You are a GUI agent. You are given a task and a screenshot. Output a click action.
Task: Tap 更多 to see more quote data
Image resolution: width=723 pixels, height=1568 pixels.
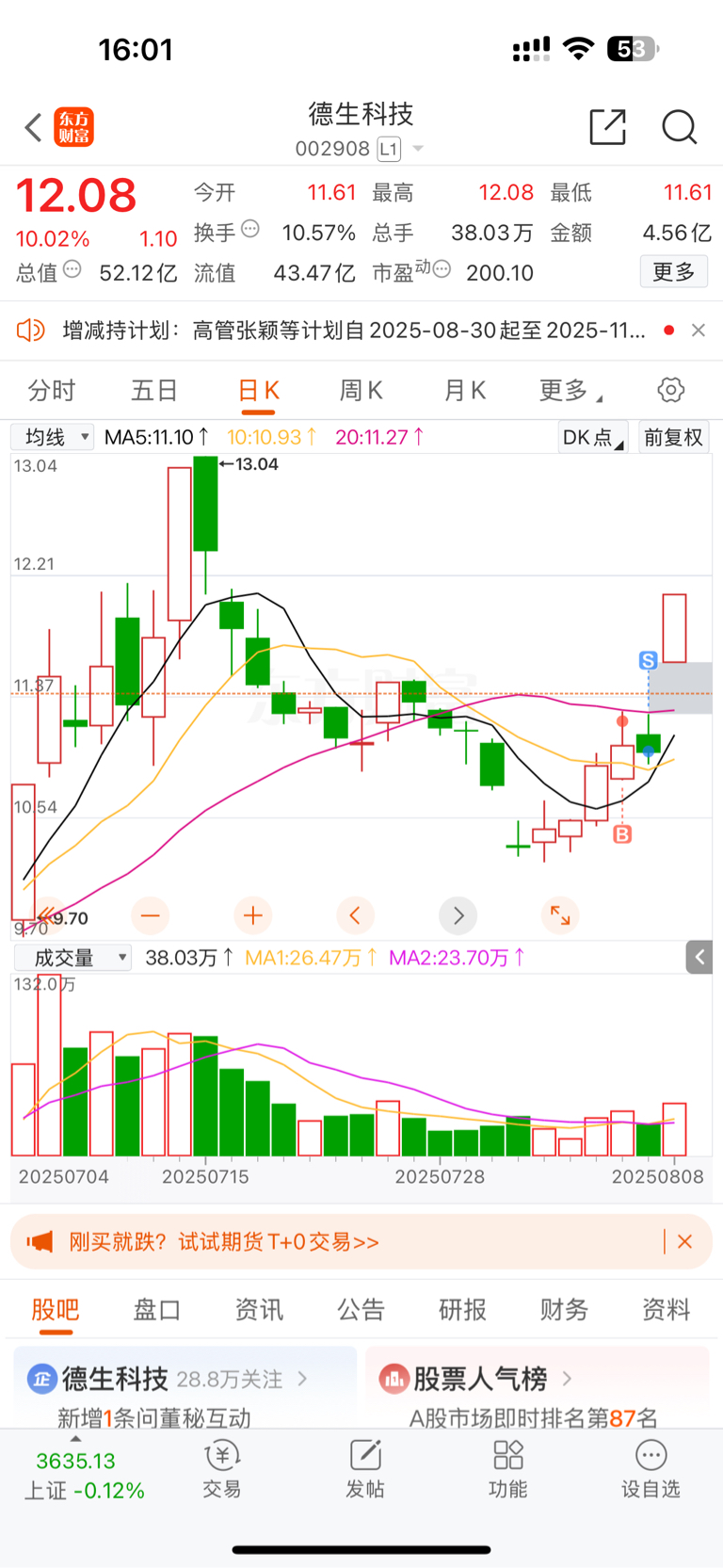[673, 272]
